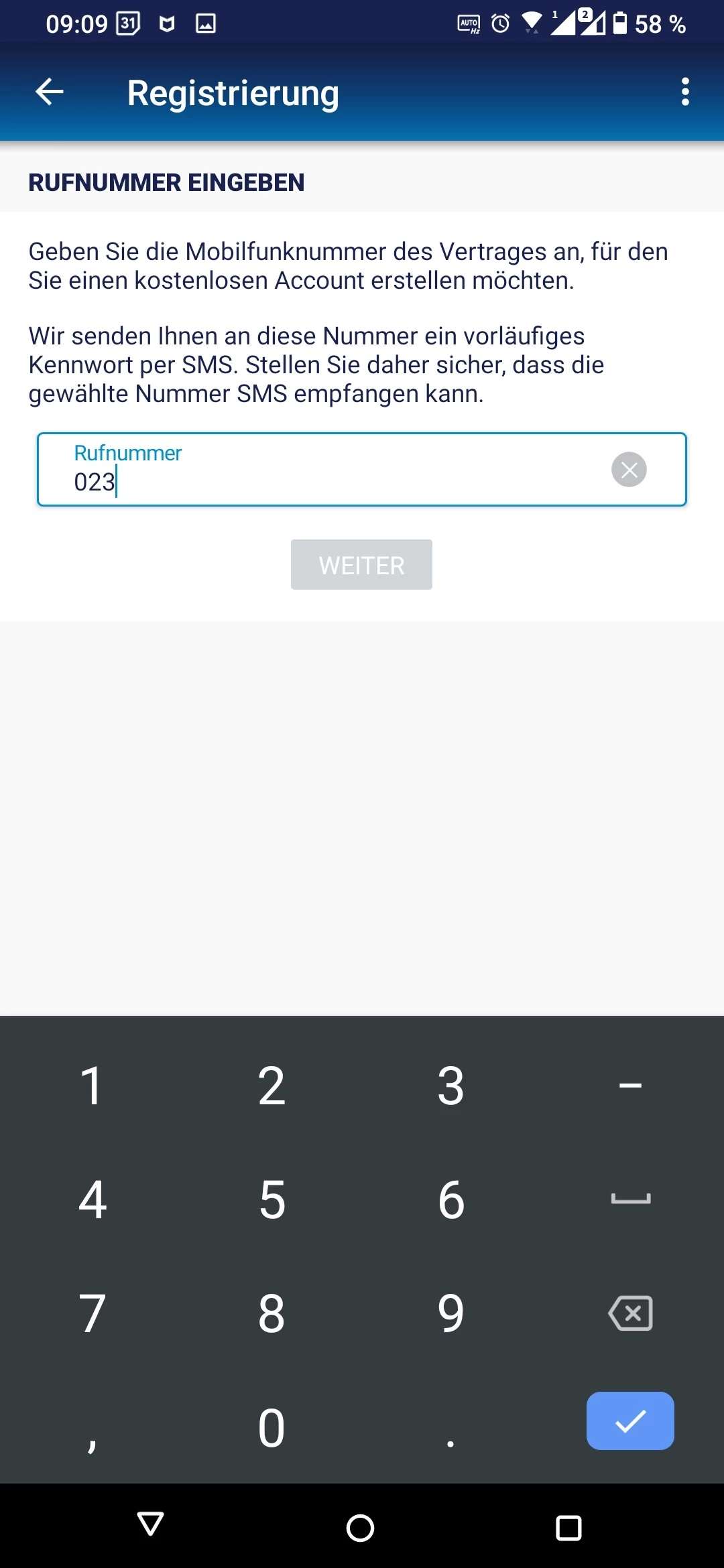The width and height of the screenshot is (724, 1568).
Task: Delete last digit with keypad backspace
Action: [630, 1313]
